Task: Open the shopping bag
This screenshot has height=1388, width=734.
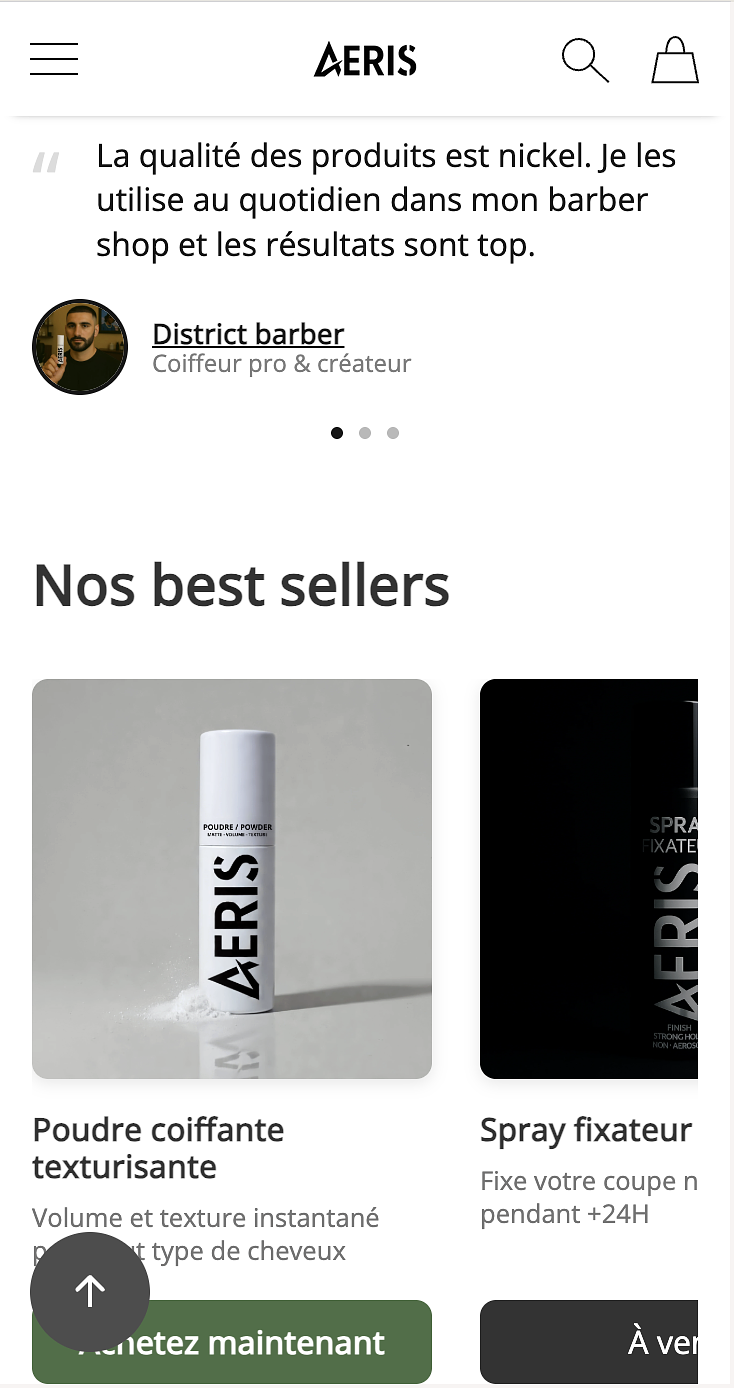Action: [x=675, y=60]
